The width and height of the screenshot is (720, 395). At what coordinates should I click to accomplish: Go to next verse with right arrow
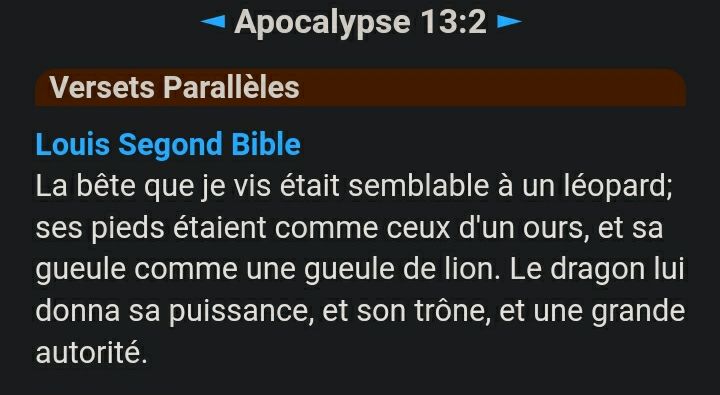click(x=509, y=21)
